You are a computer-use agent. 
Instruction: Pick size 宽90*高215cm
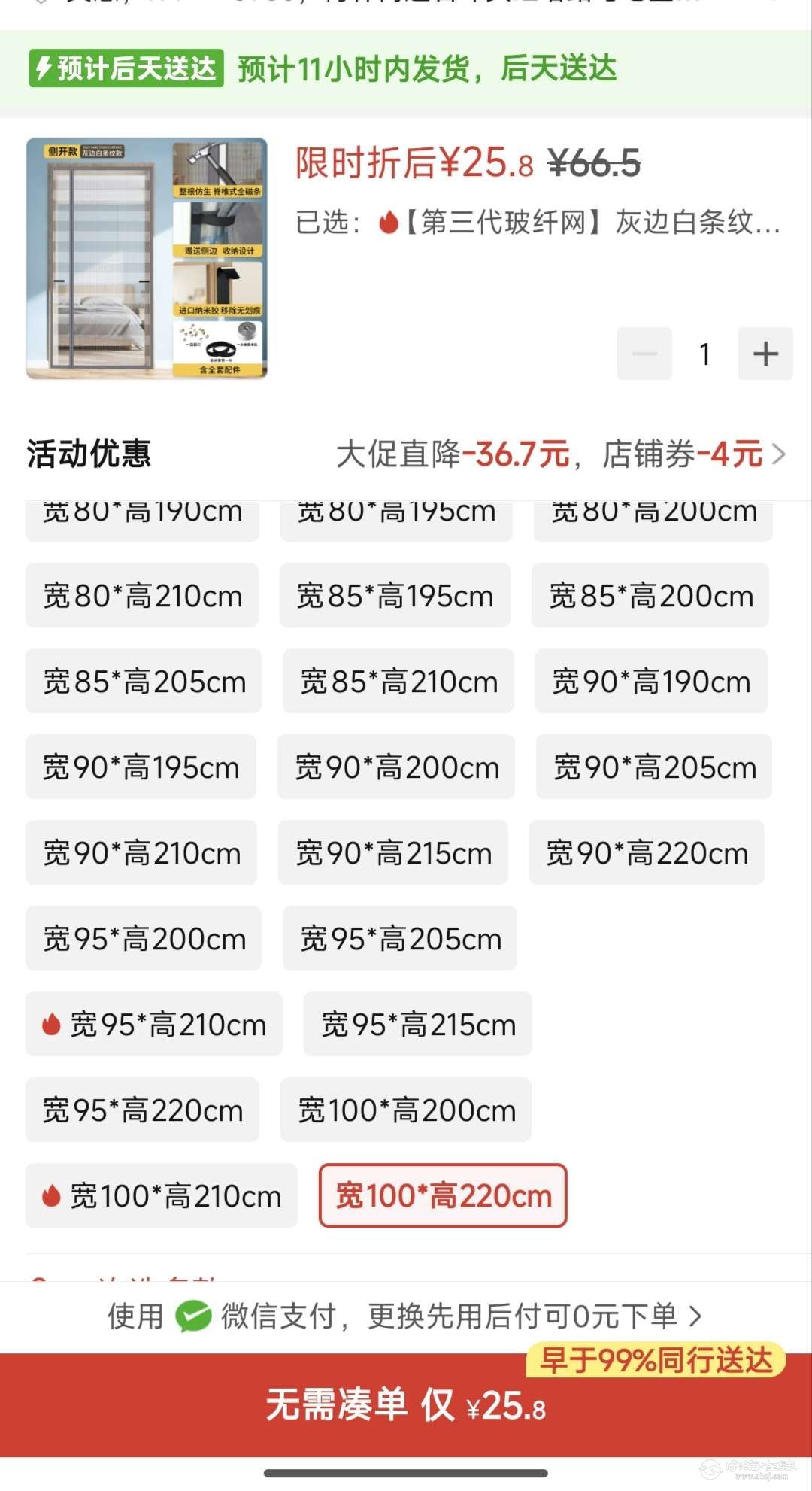coord(393,853)
